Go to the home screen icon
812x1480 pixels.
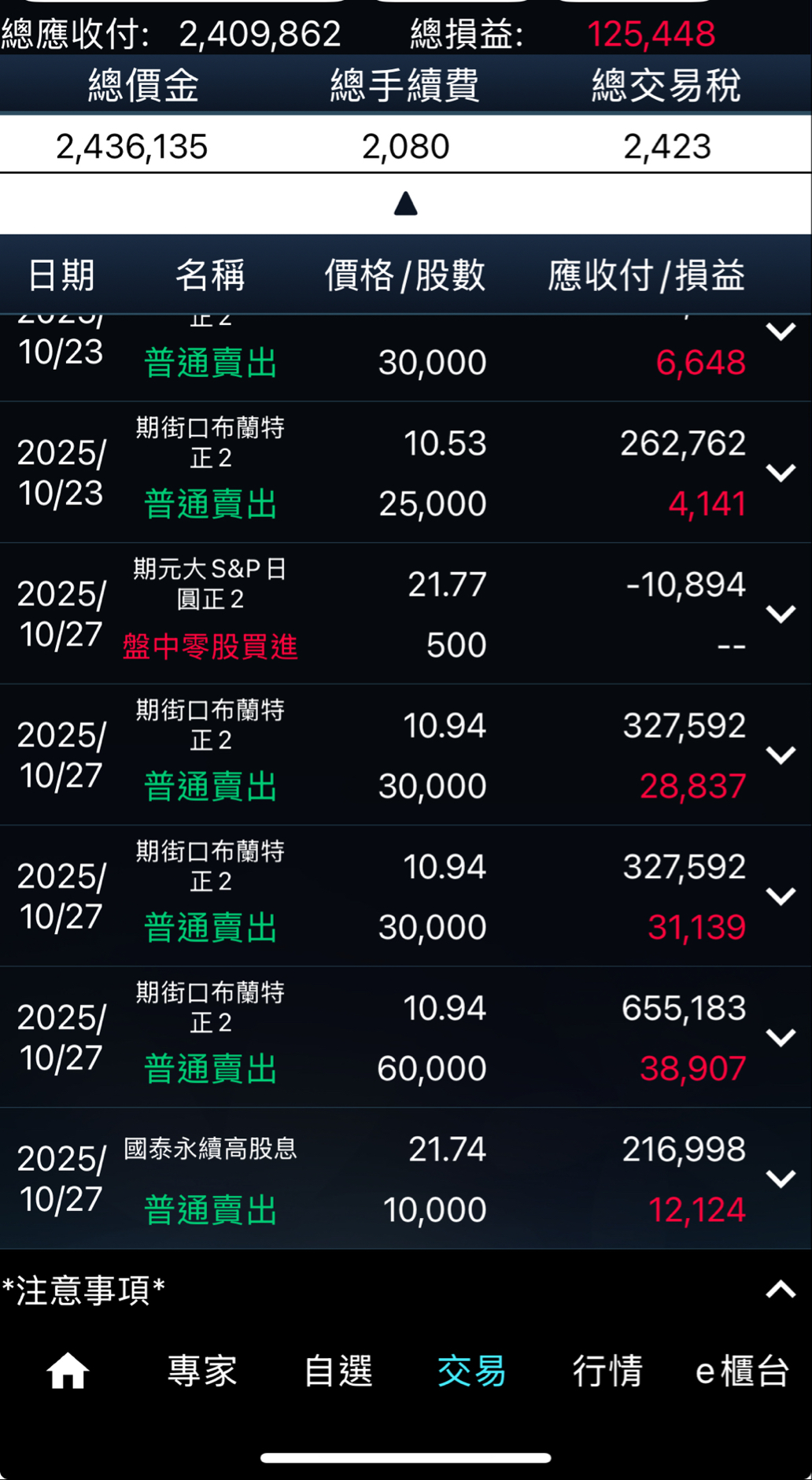68,1371
